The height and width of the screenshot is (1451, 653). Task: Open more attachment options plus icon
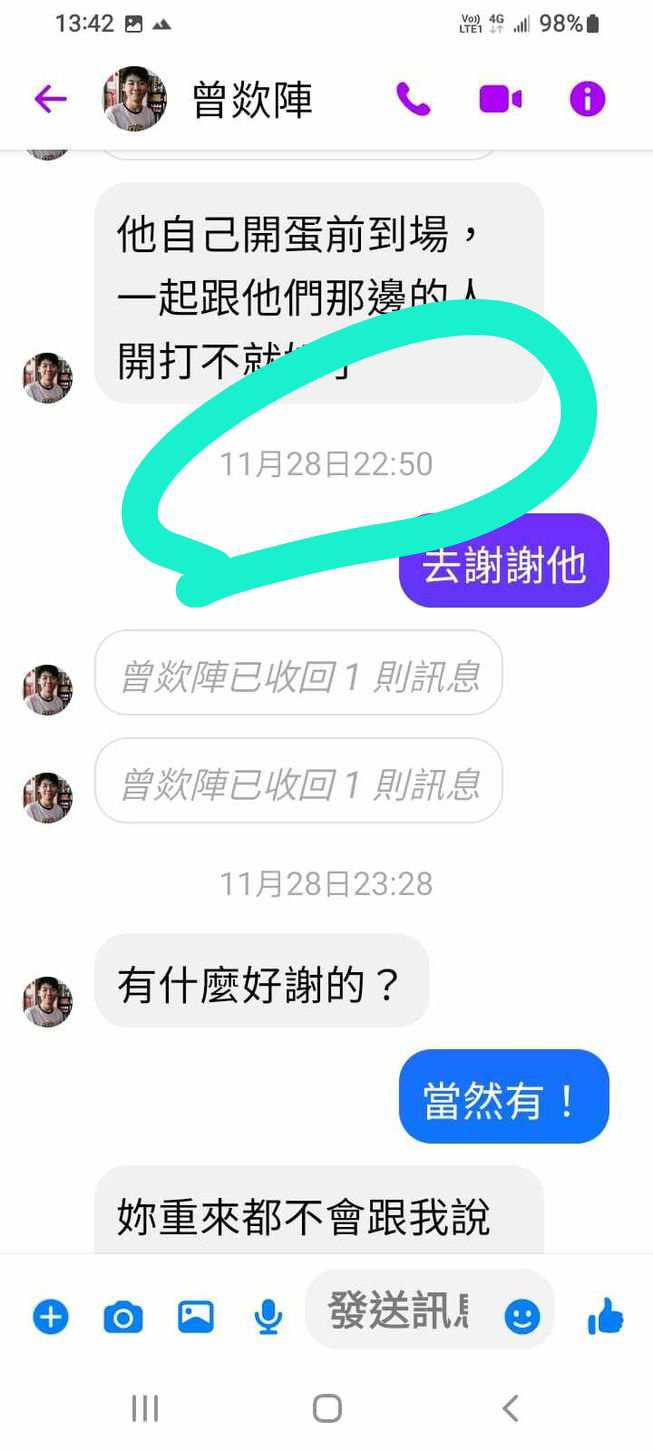coord(50,1317)
